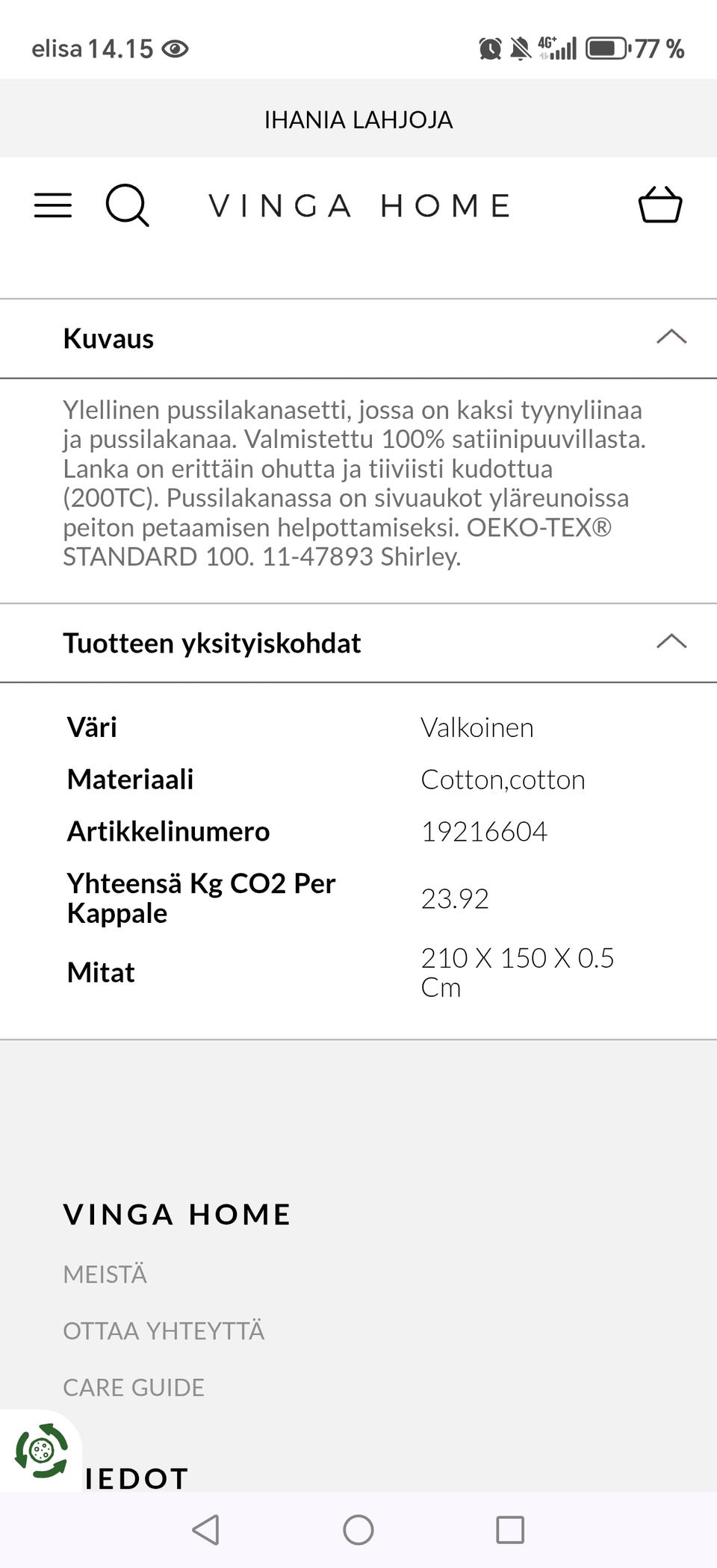The image size is (717, 1568).
Task: Open the green cookie settings badge
Action: tap(41, 1451)
